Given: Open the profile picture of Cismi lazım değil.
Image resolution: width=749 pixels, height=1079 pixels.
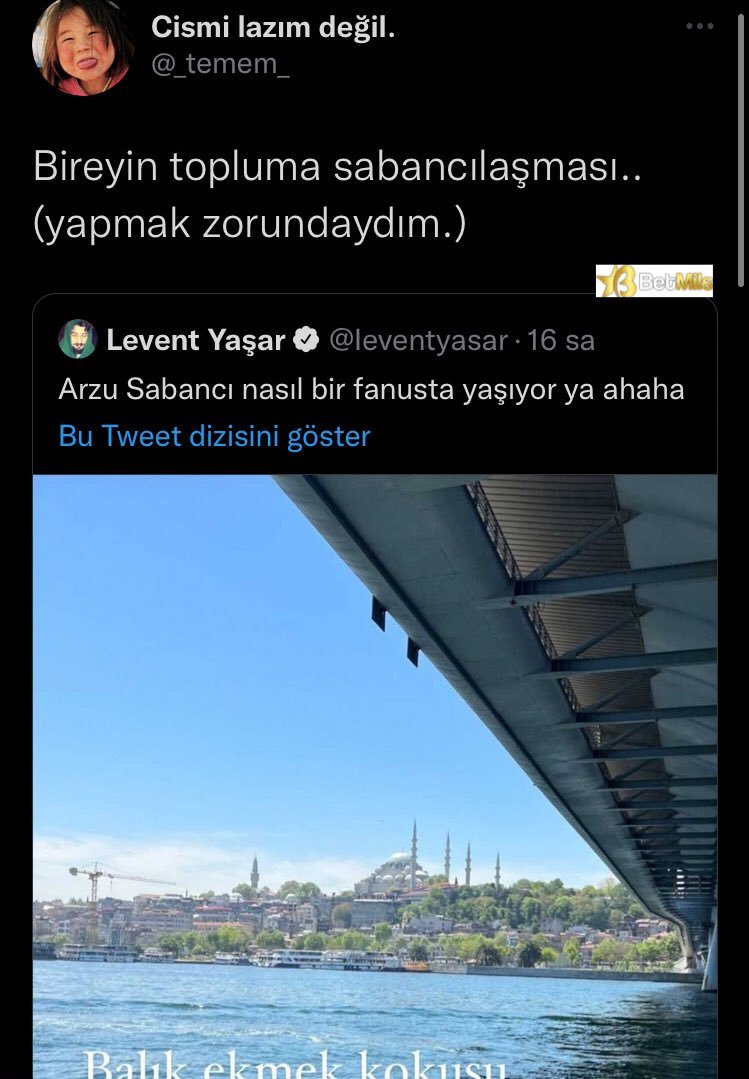Looking at the screenshot, I should coord(83,47).
